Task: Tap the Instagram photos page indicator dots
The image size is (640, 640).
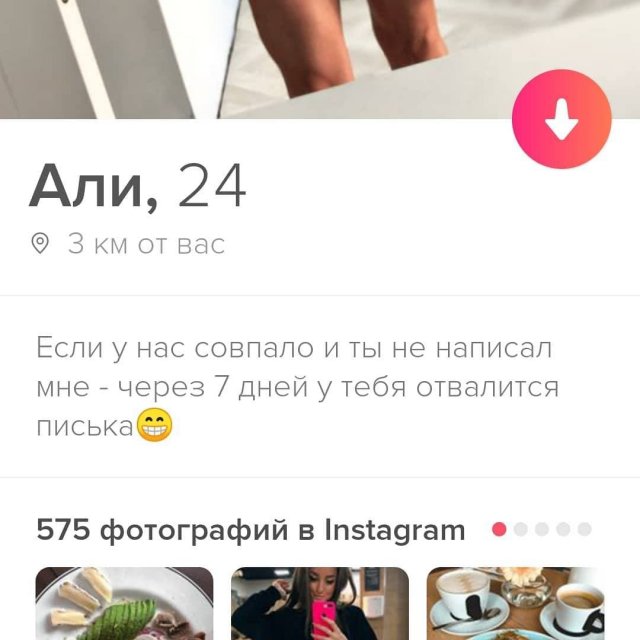Action: [541, 529]
